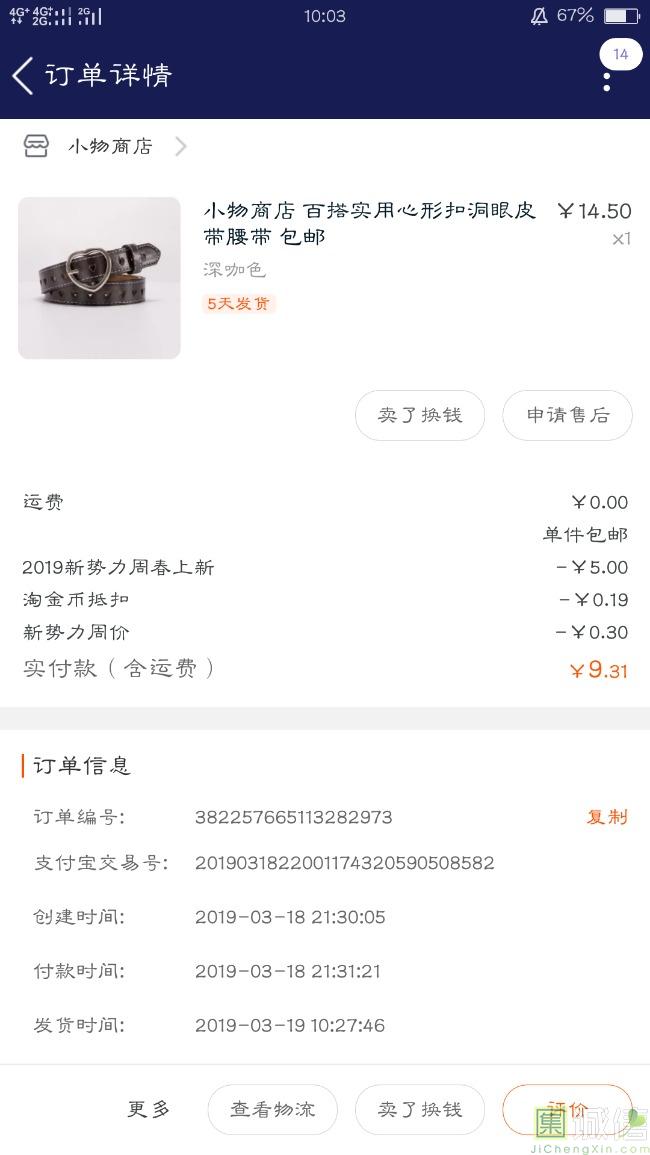Open the 更多 options
The width and height of the screenshot is (650, 1155).
[149, 1109]
